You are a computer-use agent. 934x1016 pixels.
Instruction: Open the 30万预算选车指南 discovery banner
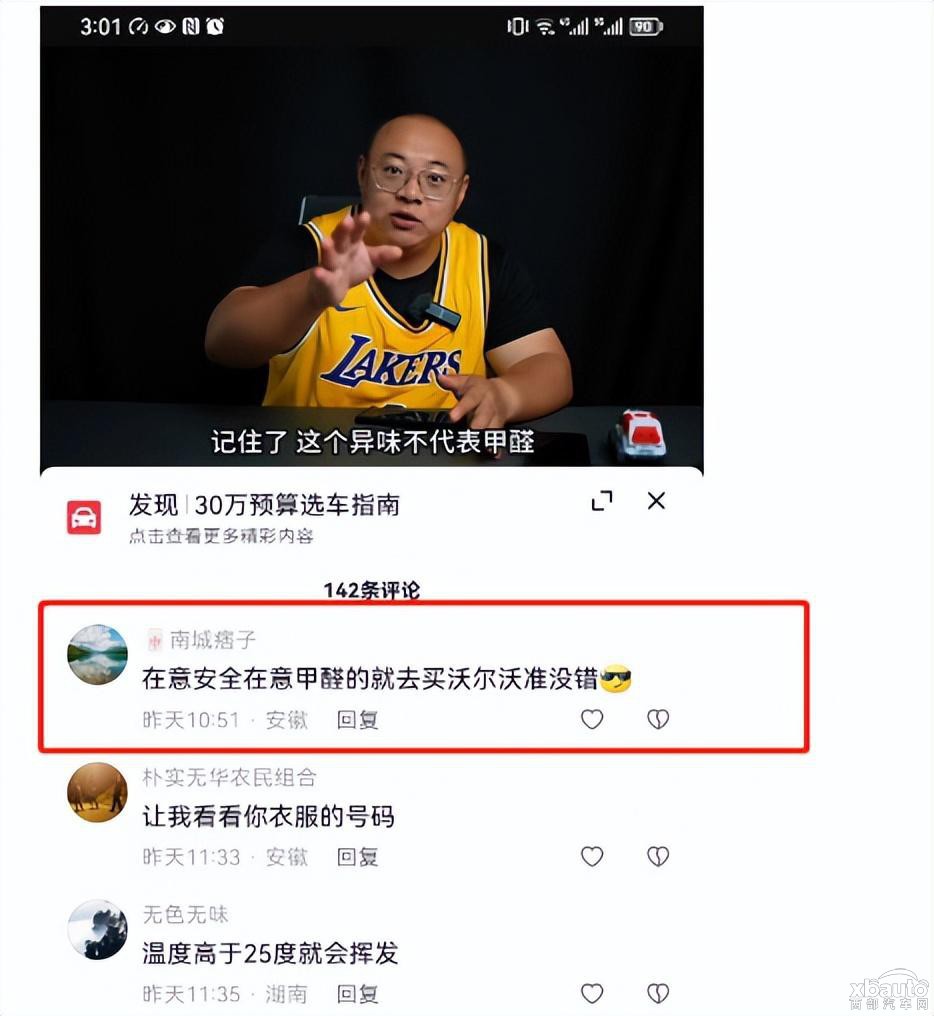pos(264,505)
